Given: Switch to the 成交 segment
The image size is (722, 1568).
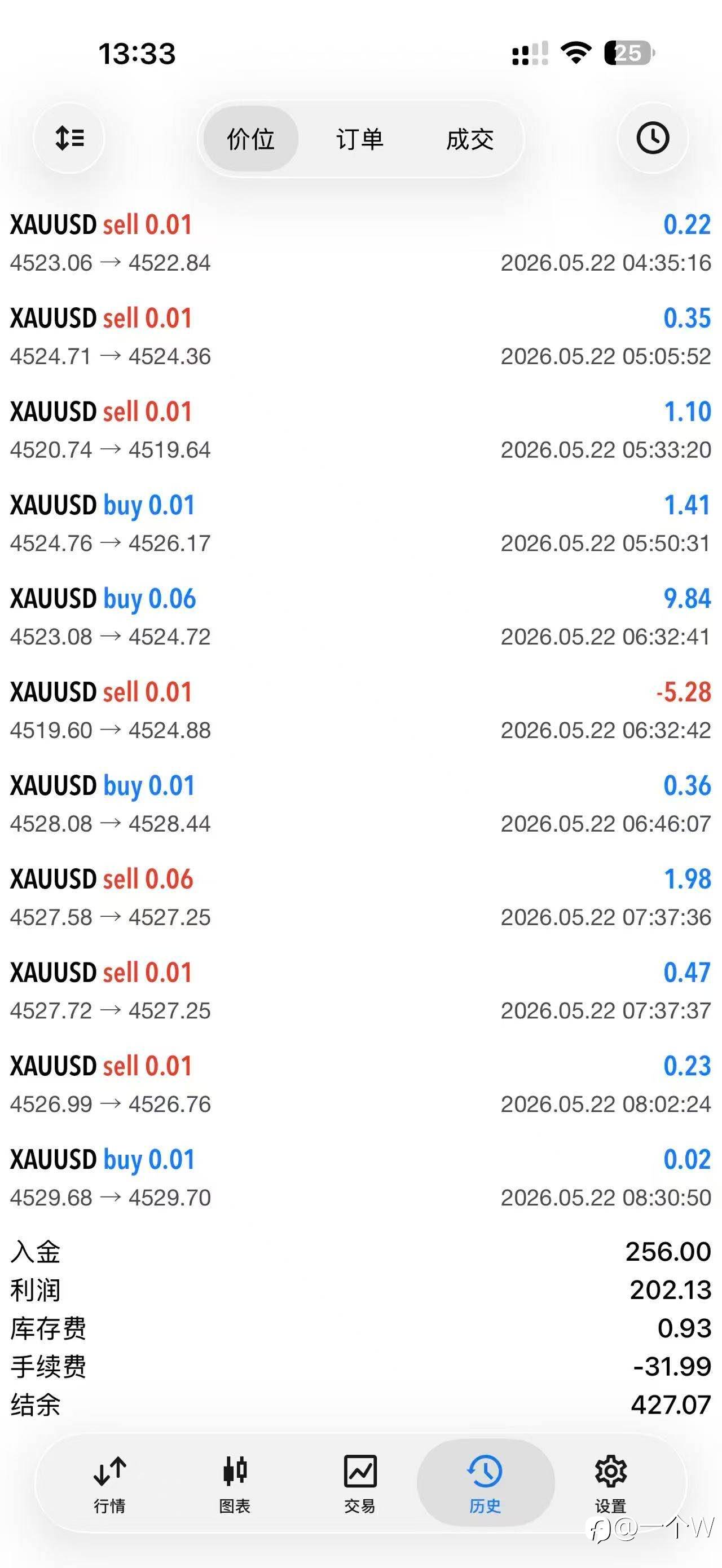Looking at the screenshot, I should point(469,139).
